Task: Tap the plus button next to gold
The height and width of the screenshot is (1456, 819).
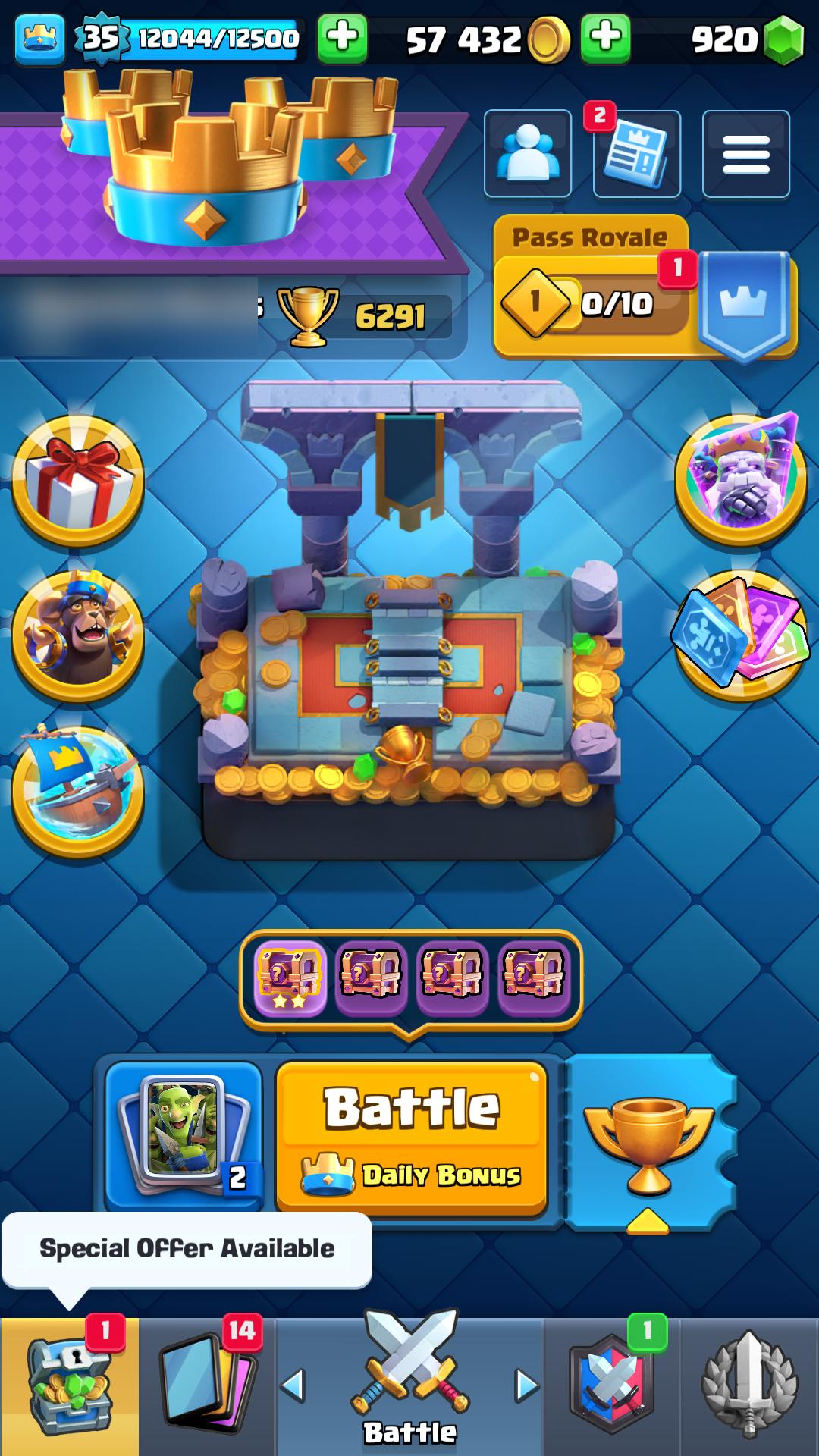Action: (x=605, y=37)
